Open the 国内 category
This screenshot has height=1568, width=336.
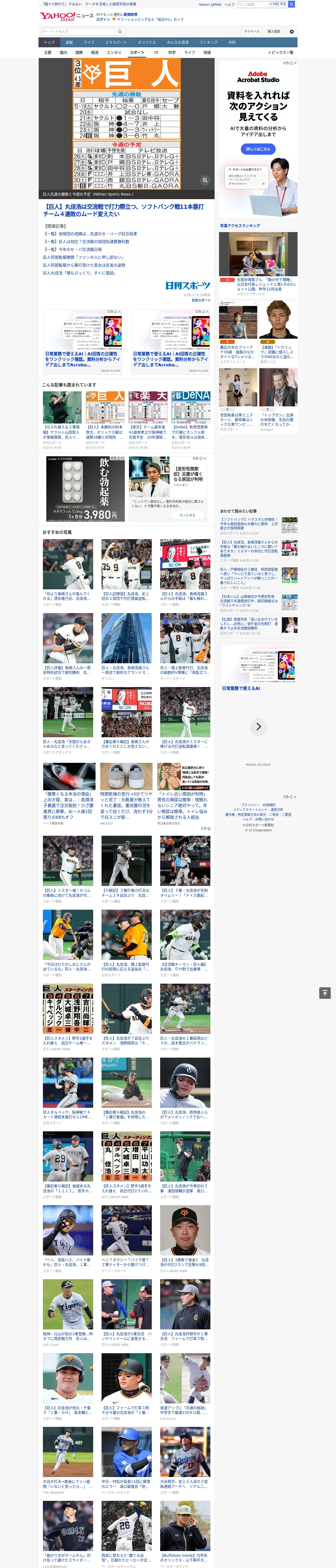[x=63, y=52]
